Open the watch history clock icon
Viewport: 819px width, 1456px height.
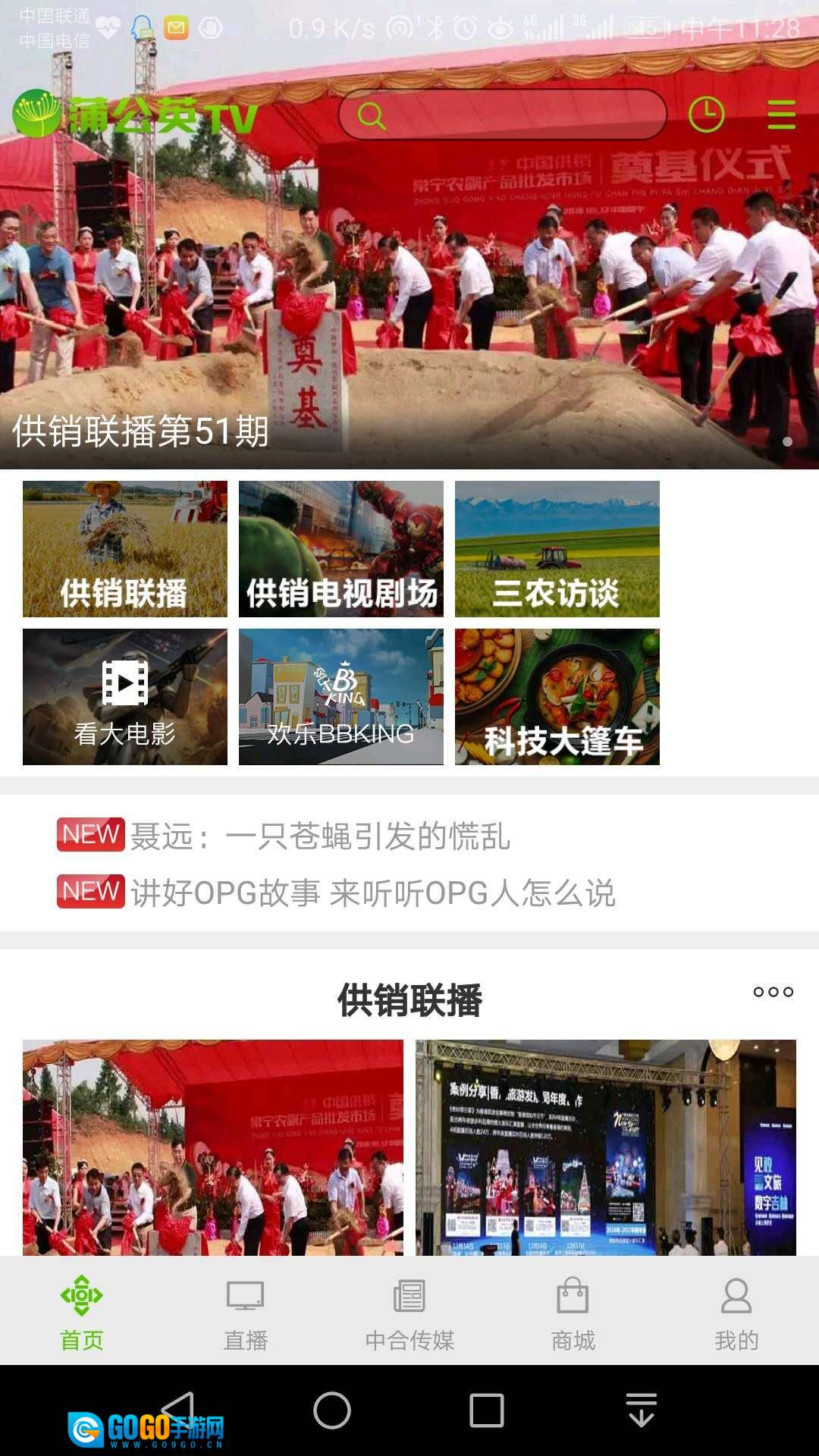coord(706,115)
